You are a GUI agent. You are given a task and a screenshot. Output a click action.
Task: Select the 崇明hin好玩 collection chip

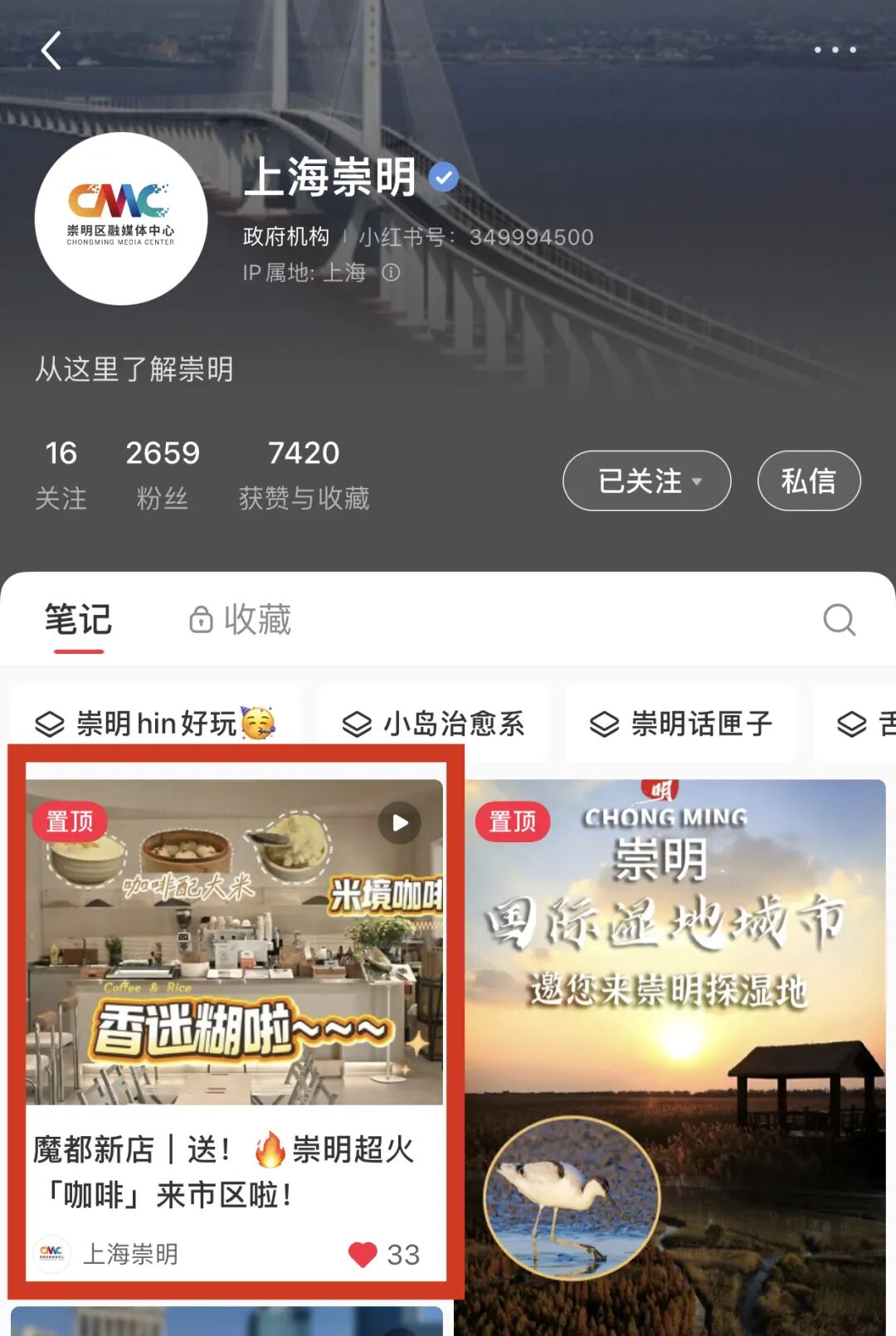[x=156, y=724]
